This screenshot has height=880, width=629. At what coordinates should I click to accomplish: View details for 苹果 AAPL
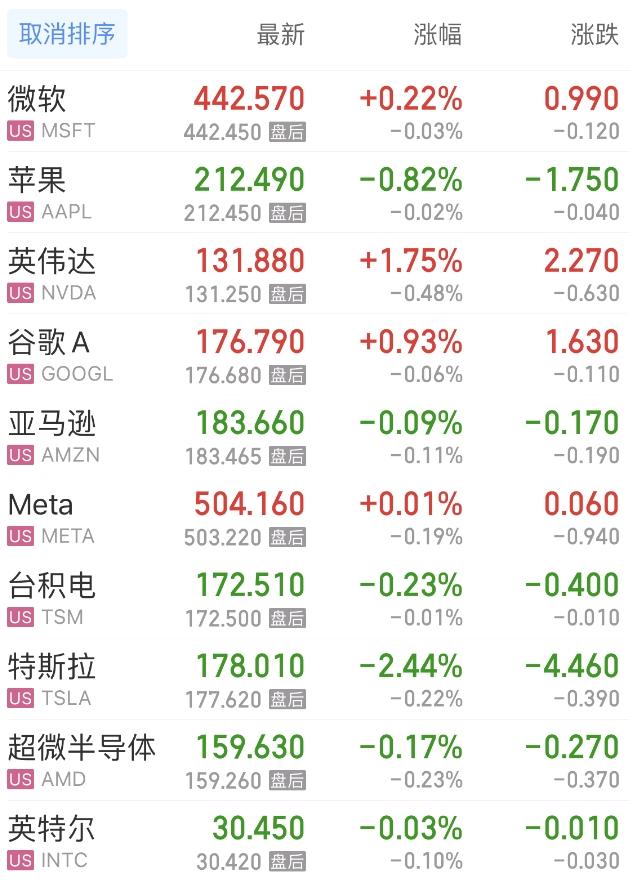click(314, 193)
